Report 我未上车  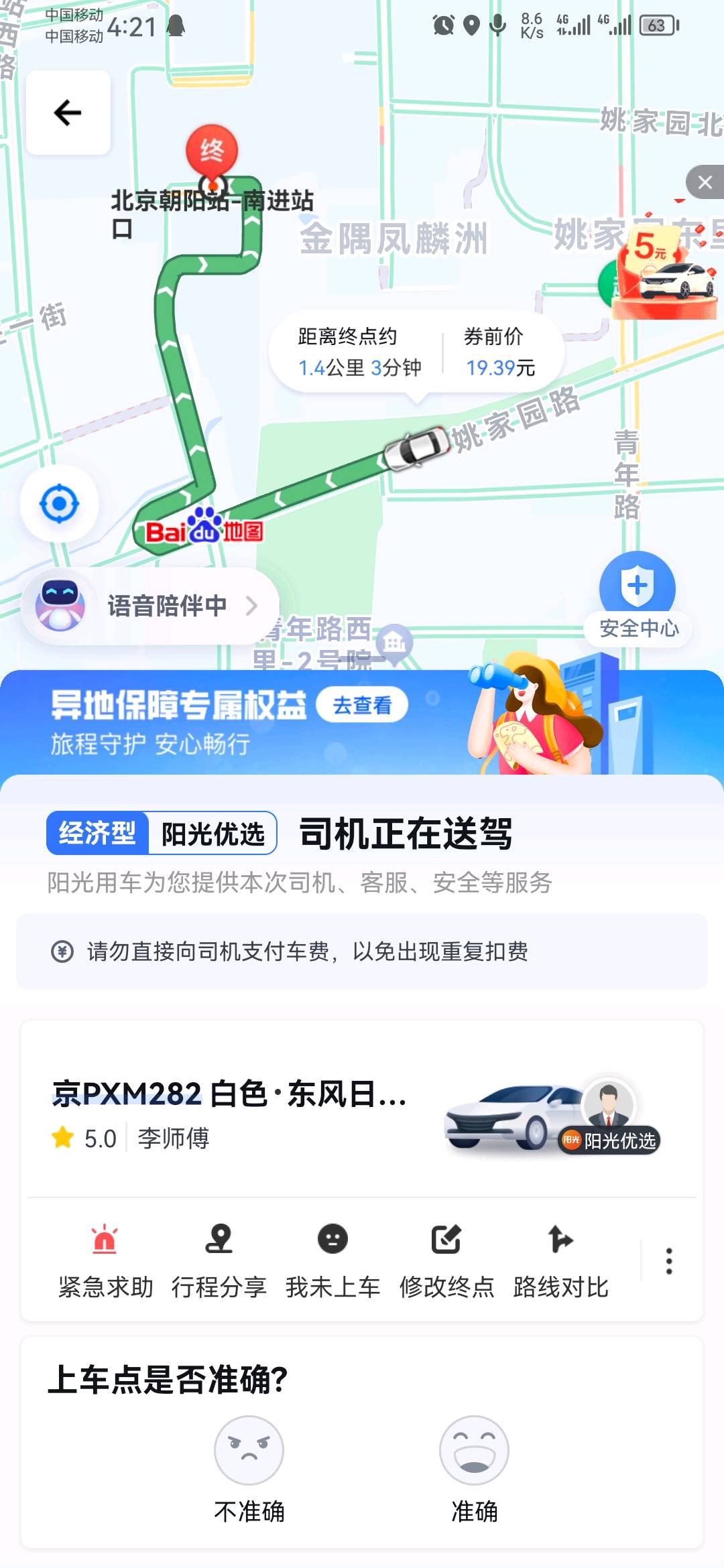coord(333,1261)
